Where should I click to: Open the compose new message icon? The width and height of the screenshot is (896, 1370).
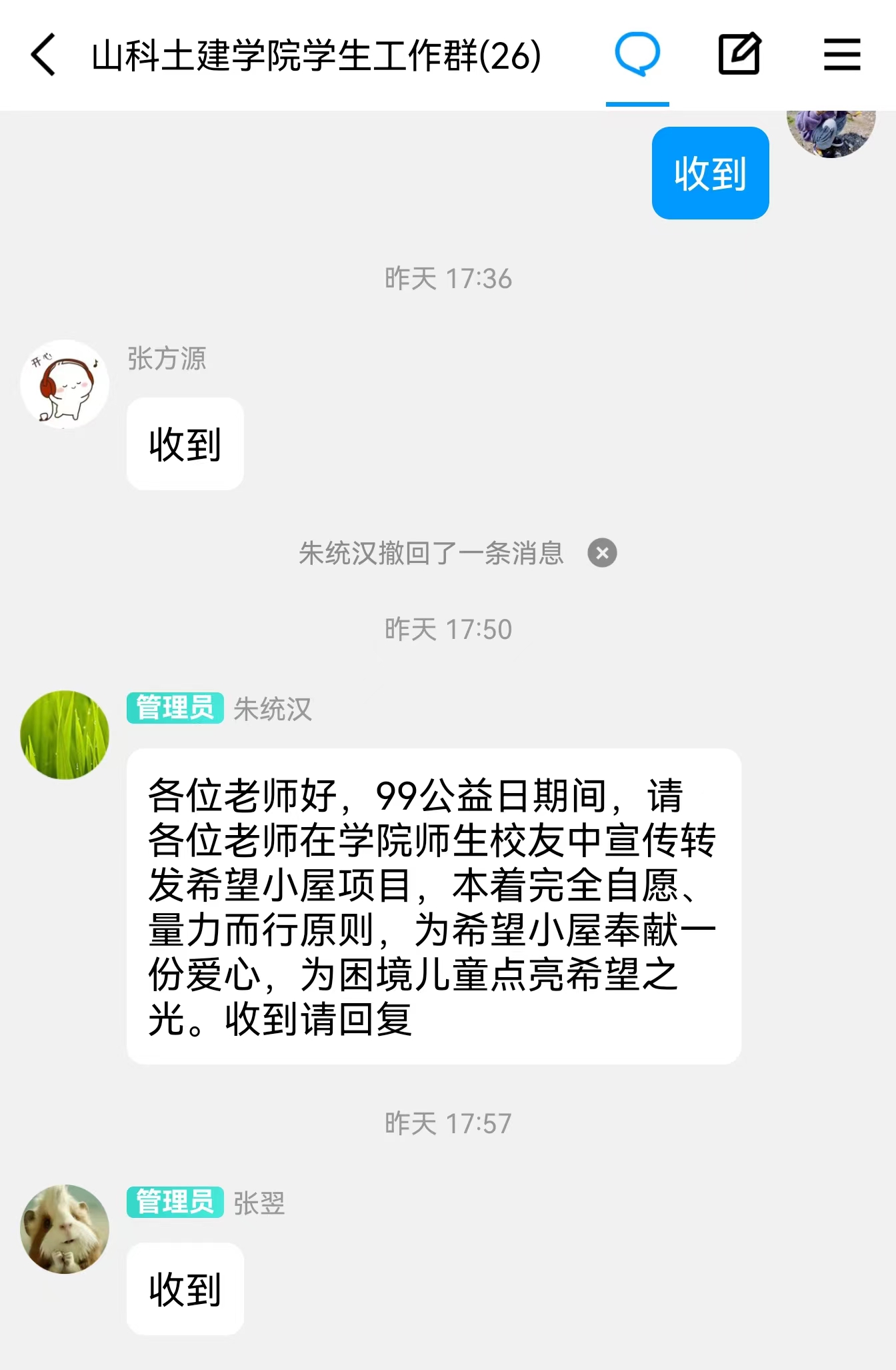point(739,55)
